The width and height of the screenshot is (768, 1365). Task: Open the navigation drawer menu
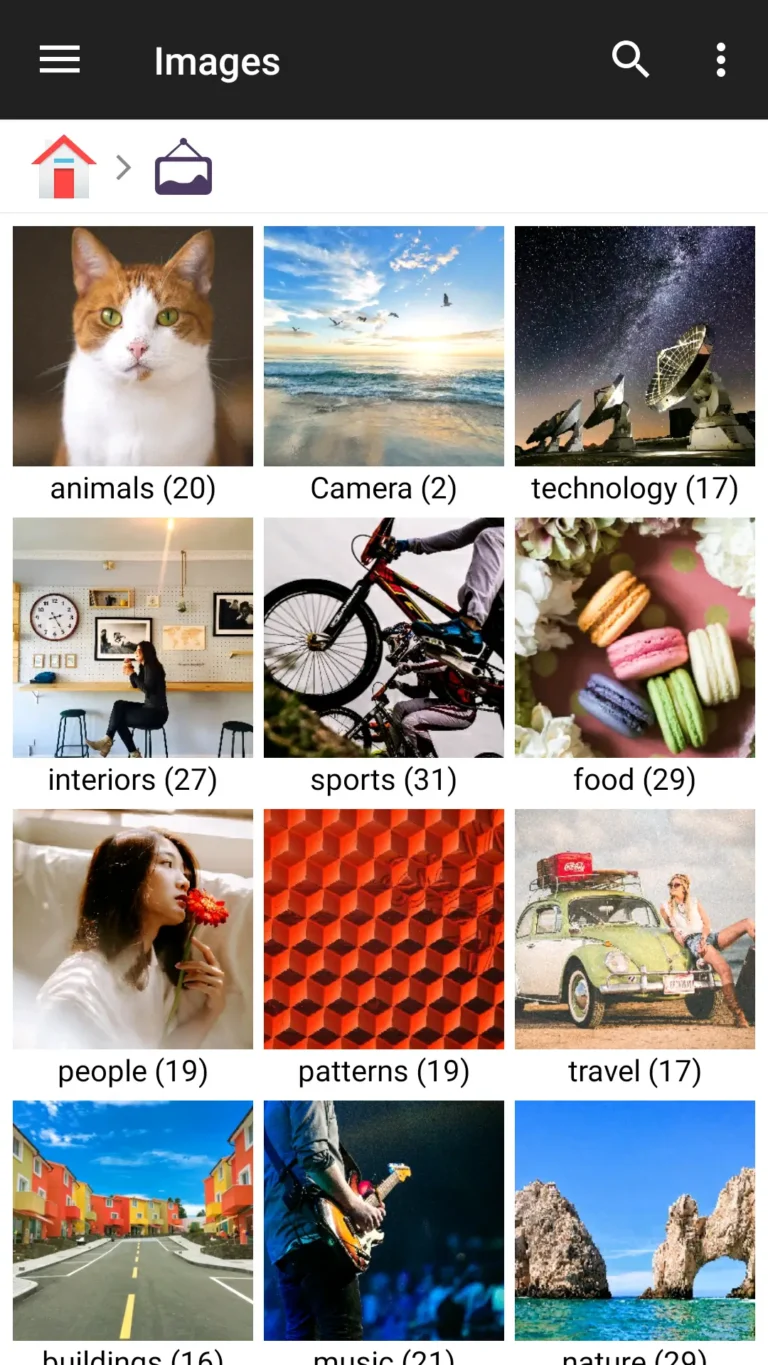(x=59, y=59)
